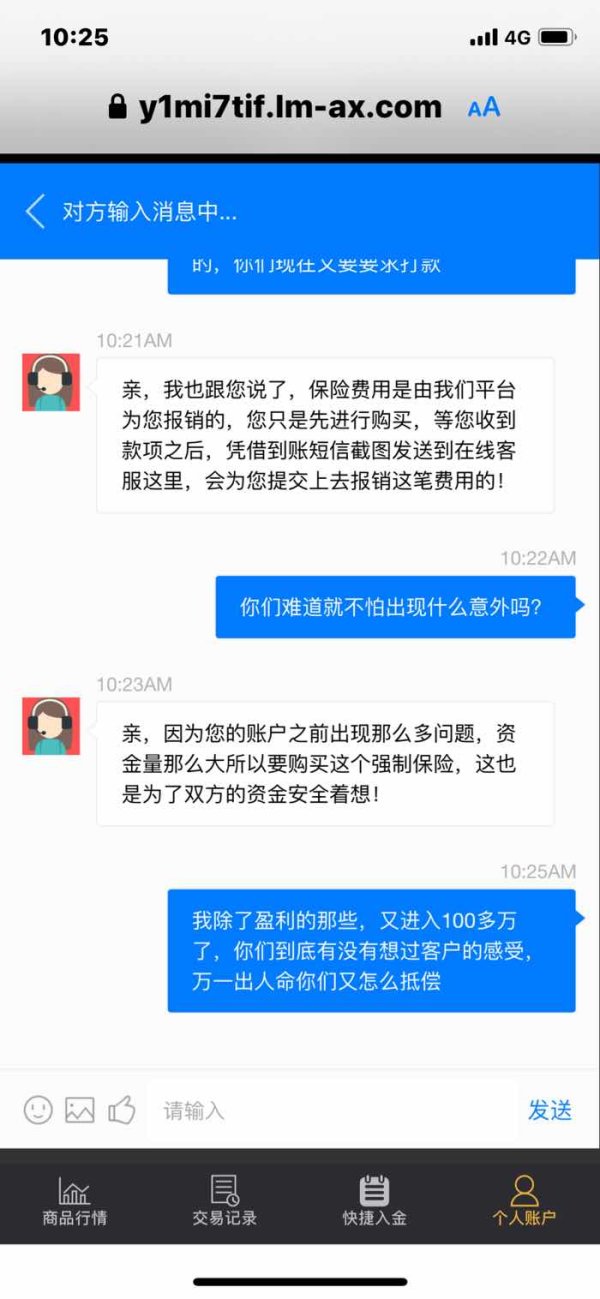Focus the 请输入 message field
Image resolution: width=600 pixels, height=1299 pixels.
click(332, 1110)
